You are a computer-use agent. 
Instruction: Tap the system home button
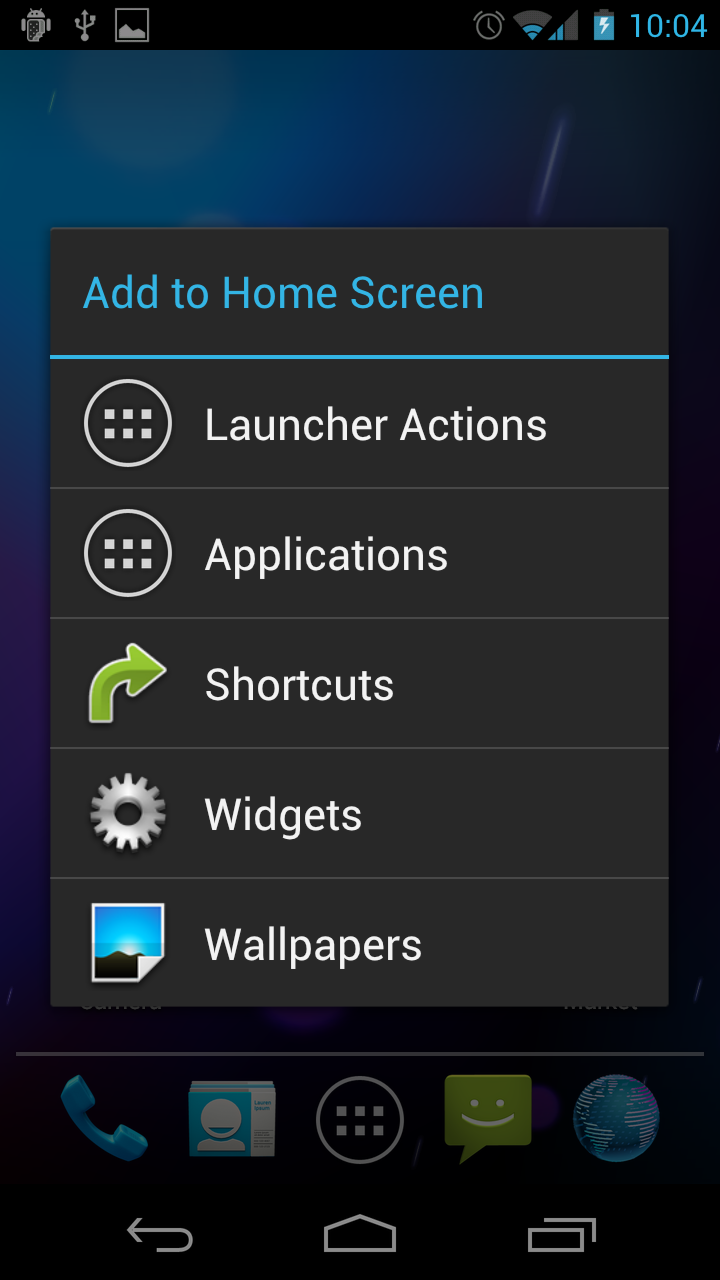pyautogui.click(x=360, y=1236)
